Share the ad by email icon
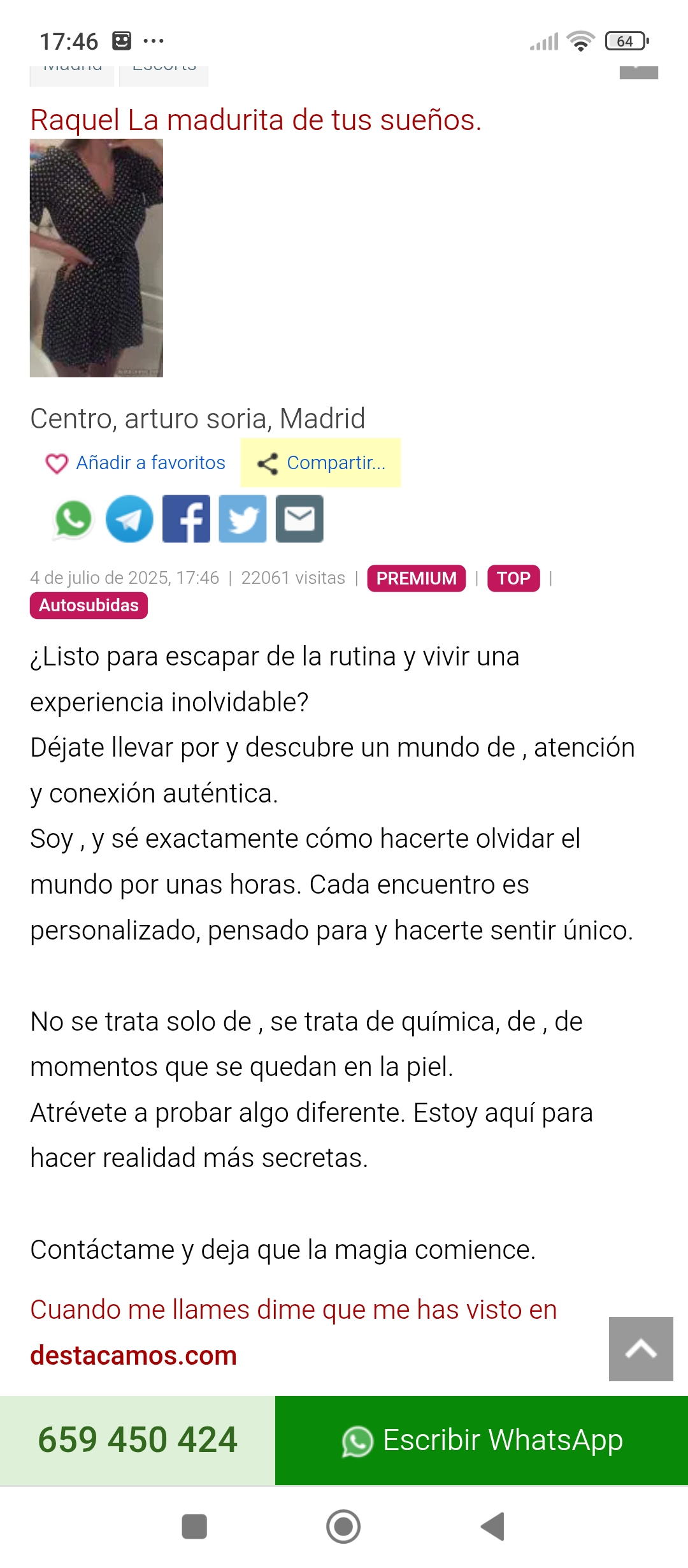 tap(299, 519)
